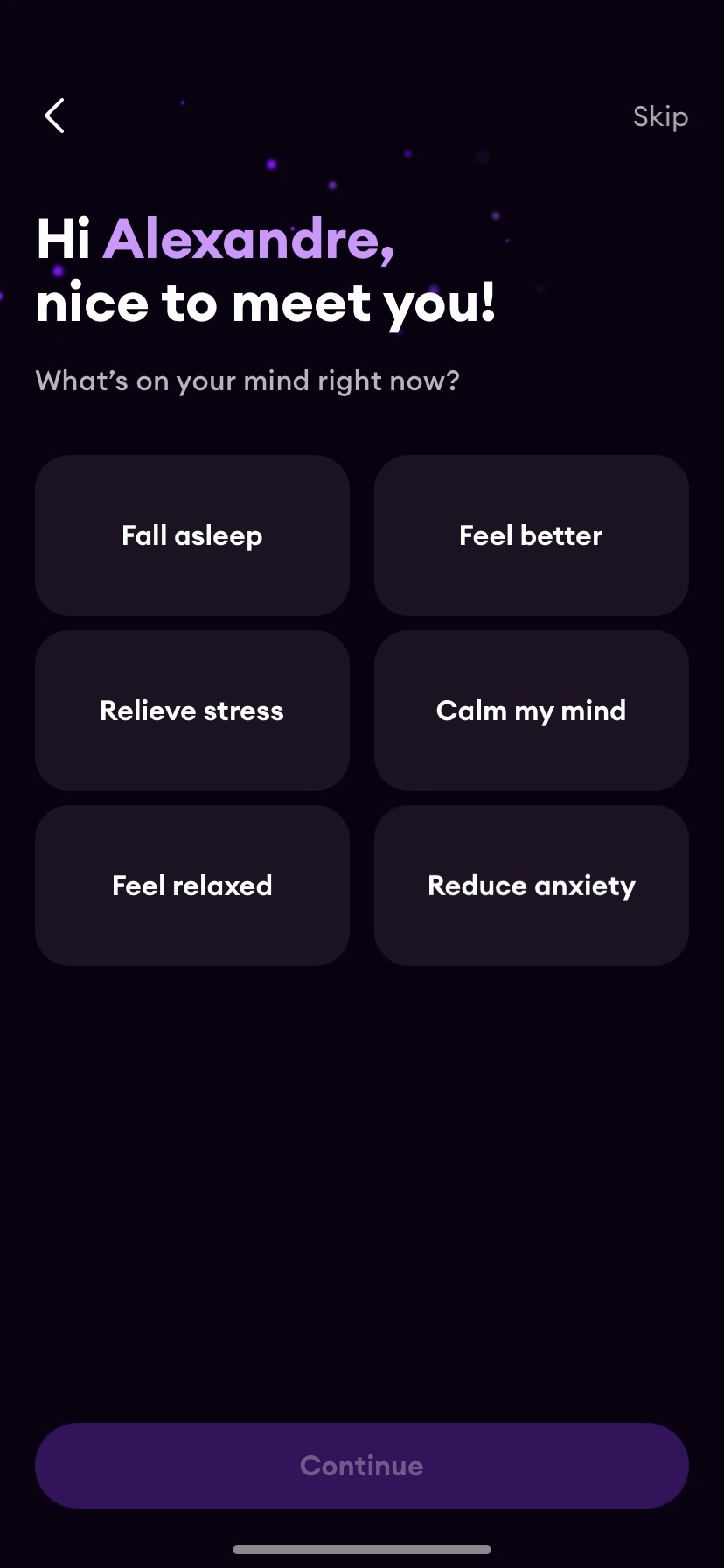Choose Feel better as your goal
Screen dimensions: 724x1568
click(532, 535)
